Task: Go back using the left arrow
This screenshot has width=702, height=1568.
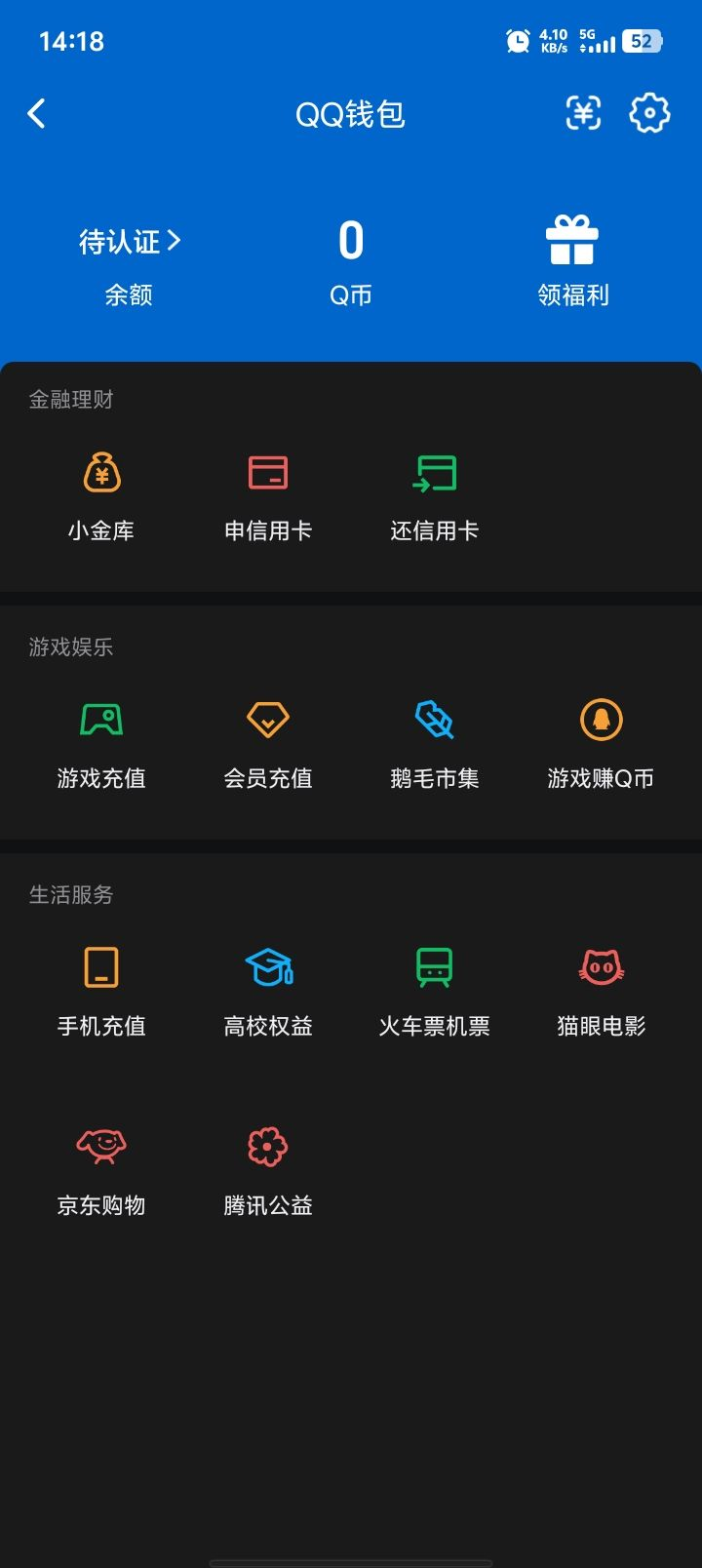Action: click(x=37, y=114)
